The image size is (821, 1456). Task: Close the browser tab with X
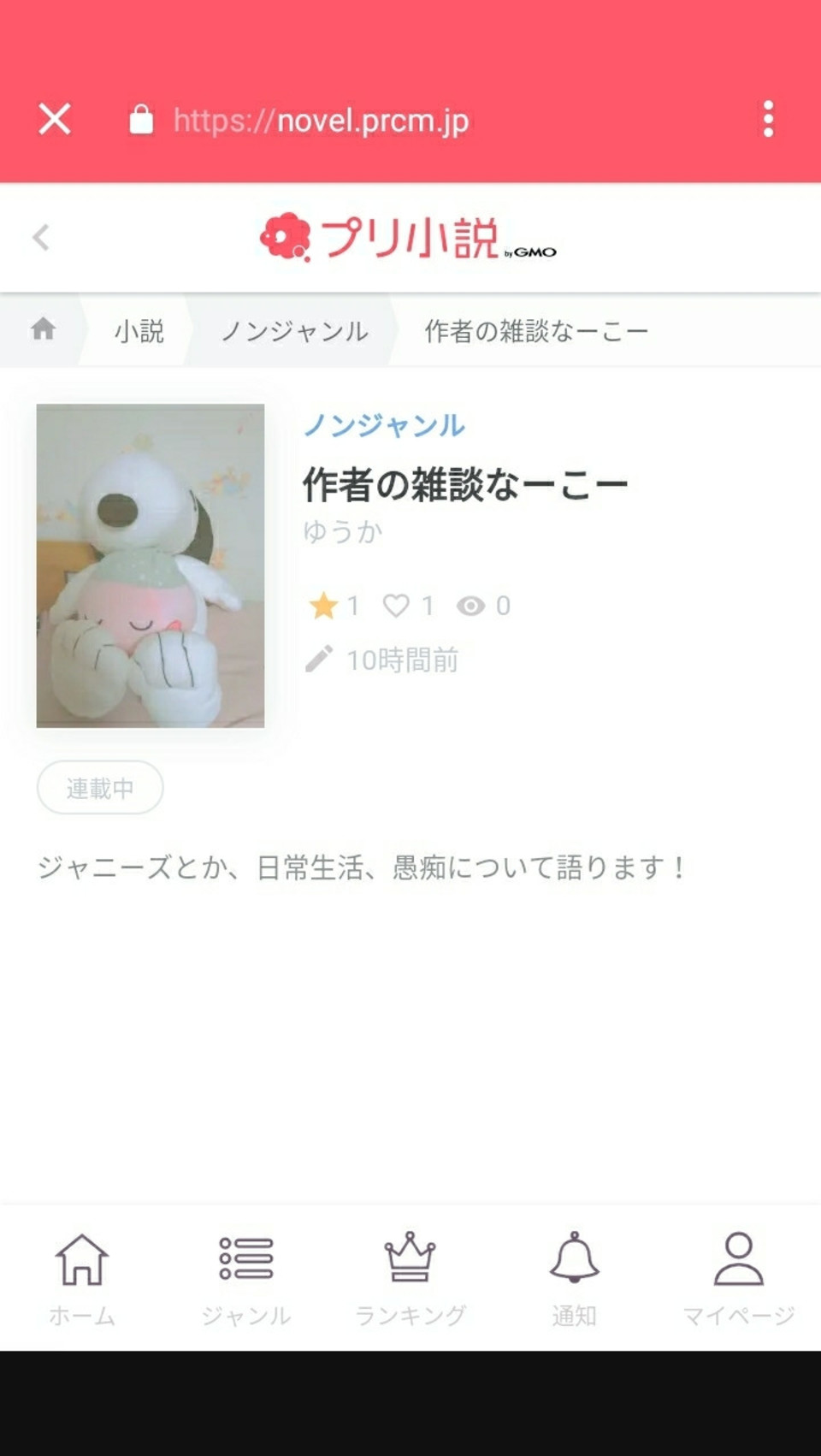click(55, 120)
